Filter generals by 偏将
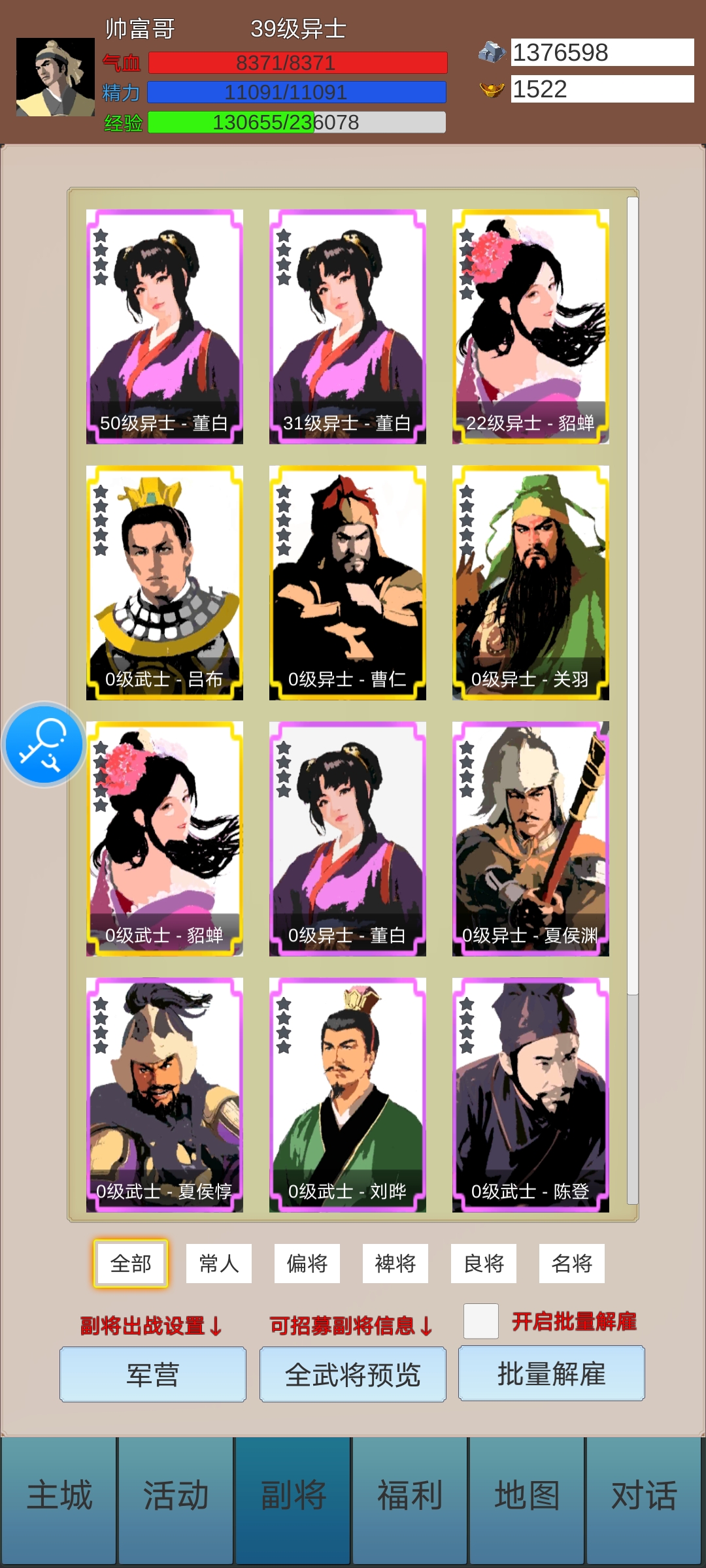Image resolution: width=706 pixels, height=1568 pixels. pos(307,1264)
